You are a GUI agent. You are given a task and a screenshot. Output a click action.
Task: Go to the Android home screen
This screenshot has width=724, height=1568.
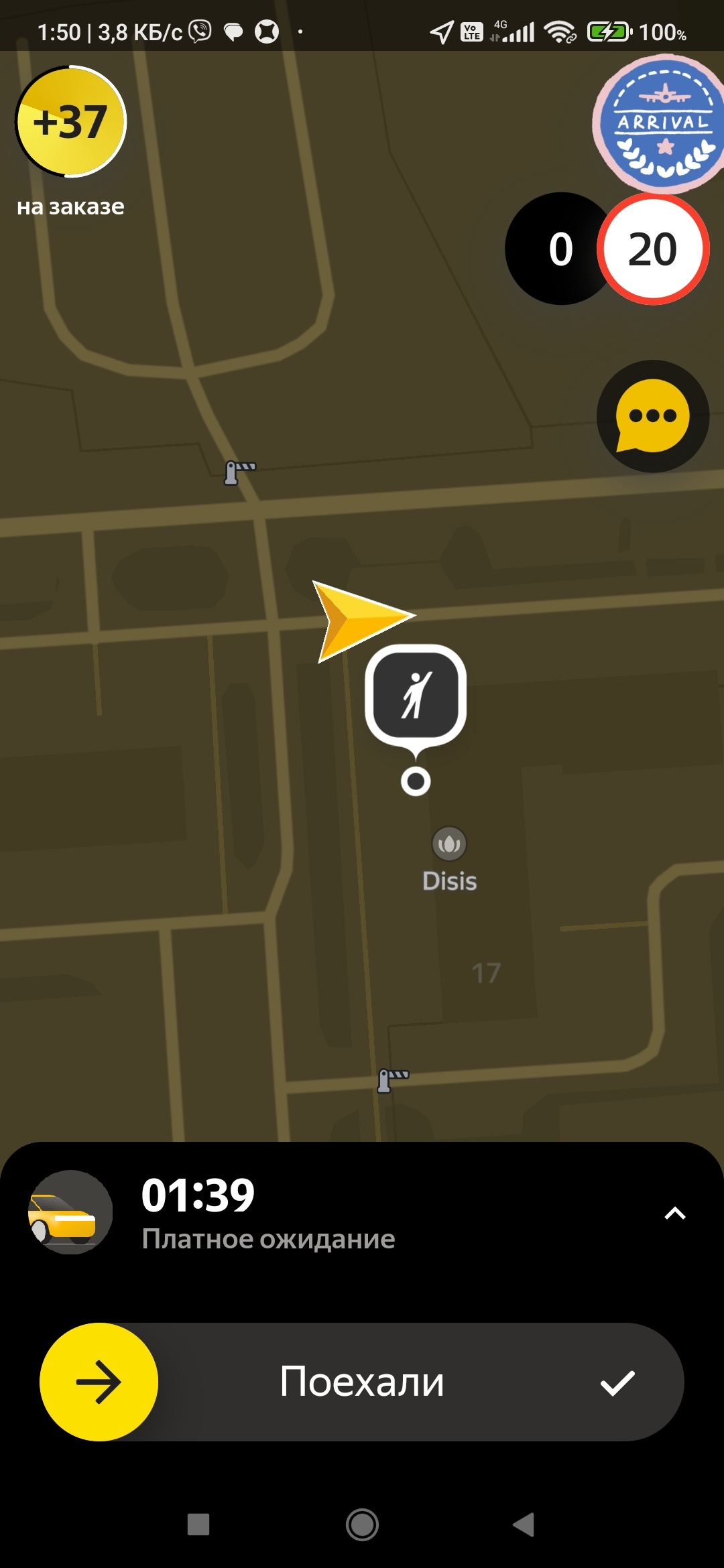click(x=362, y=1524)
